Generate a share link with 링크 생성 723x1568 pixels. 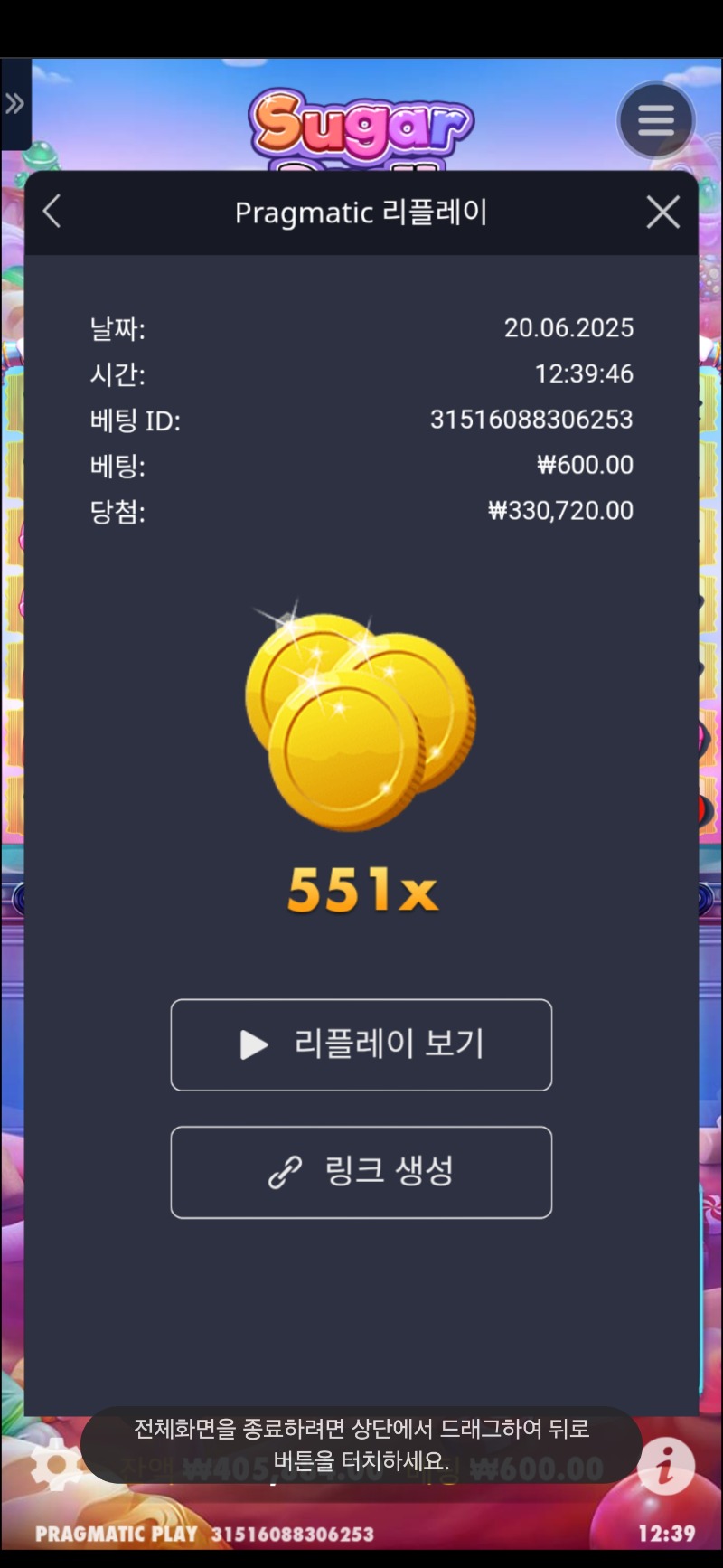point(361,1172)
